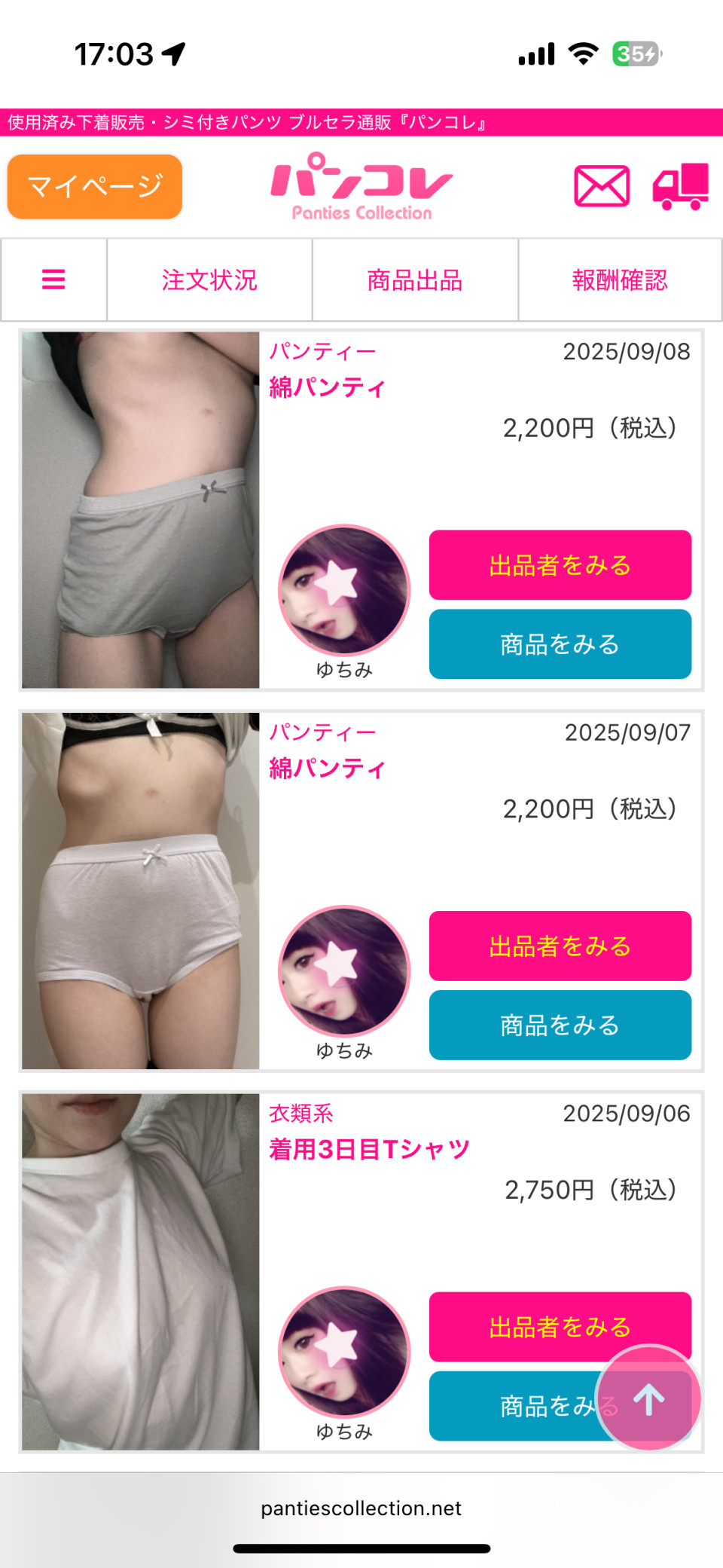Open the マイページ button
Screen dimensions: 723x1568
(95, 187)
